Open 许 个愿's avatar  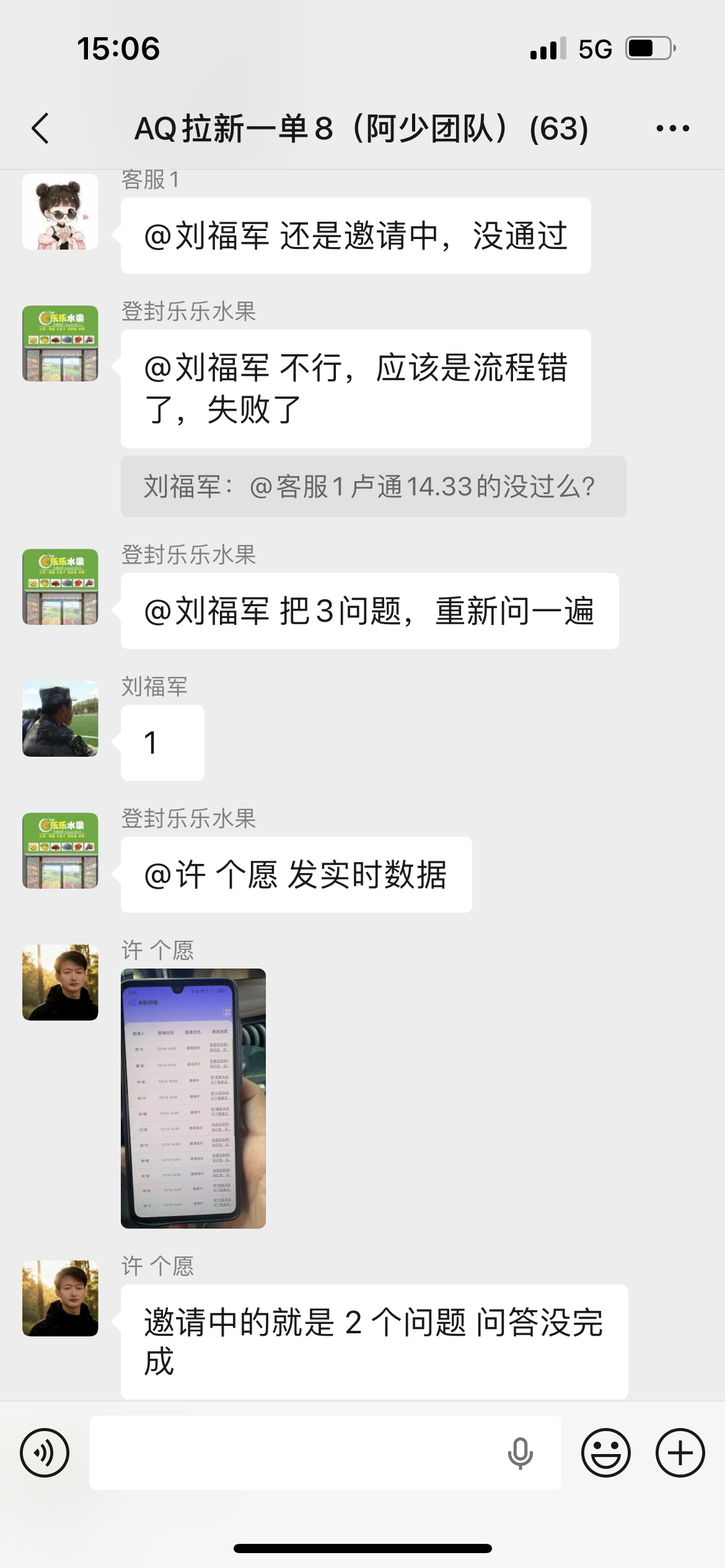(x=60, y=982)
